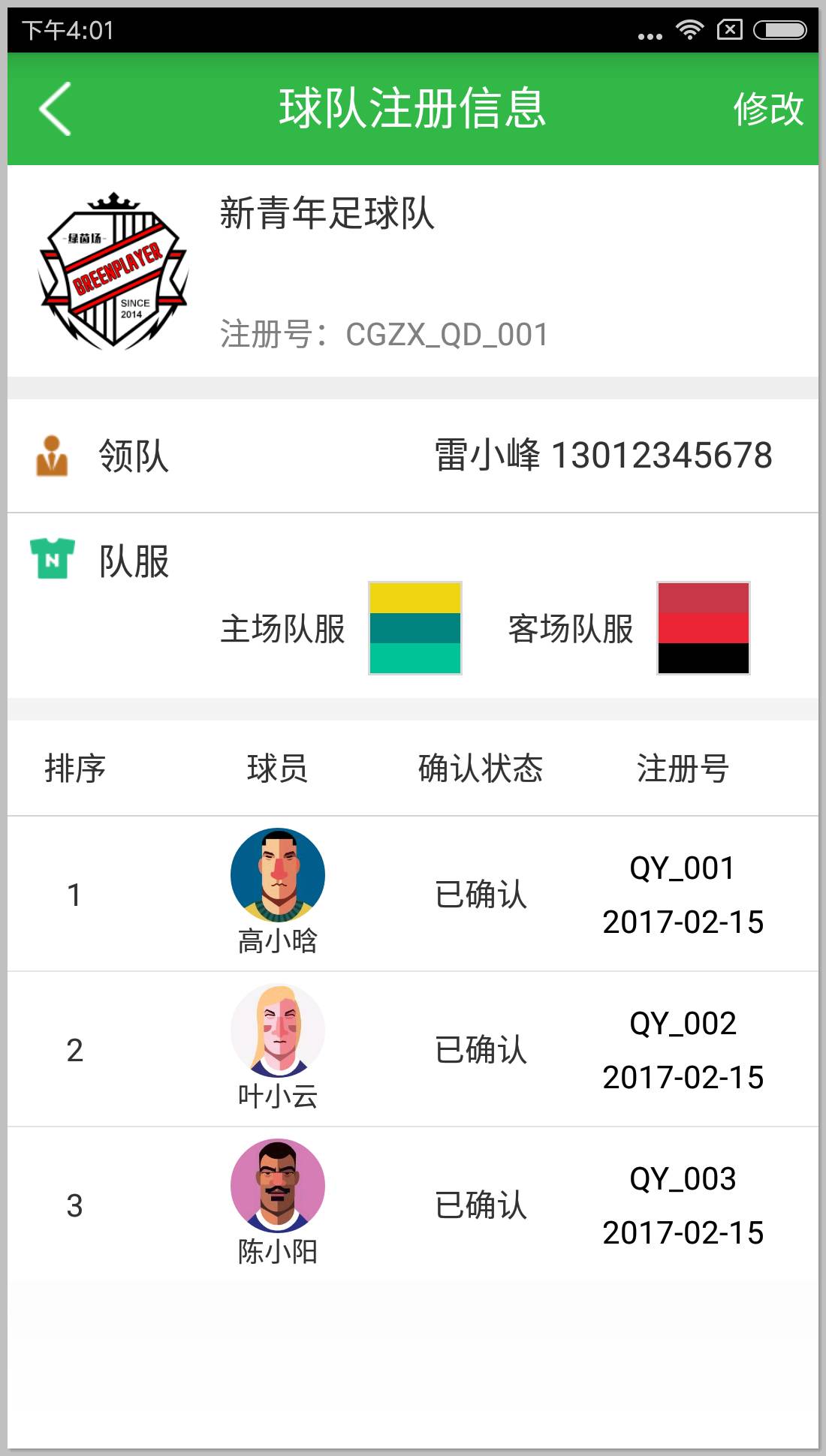Open 叶小云's player avatar
The height and width of the screenshot is (1456, 826).
click(x=278, y=1047)
